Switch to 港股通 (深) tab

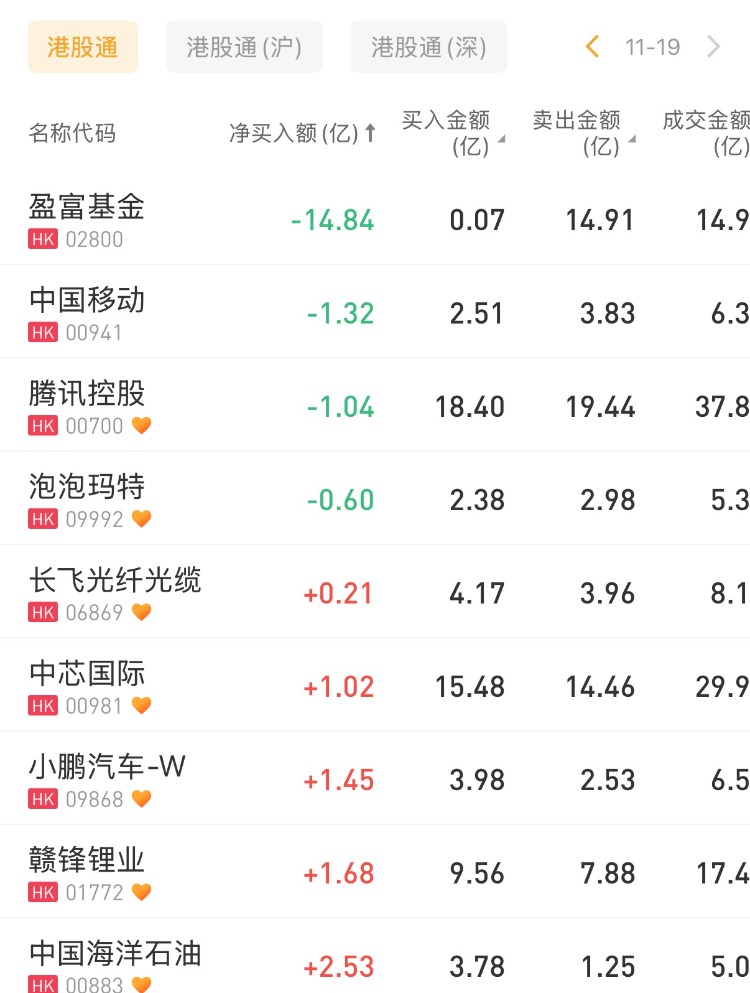428,47
